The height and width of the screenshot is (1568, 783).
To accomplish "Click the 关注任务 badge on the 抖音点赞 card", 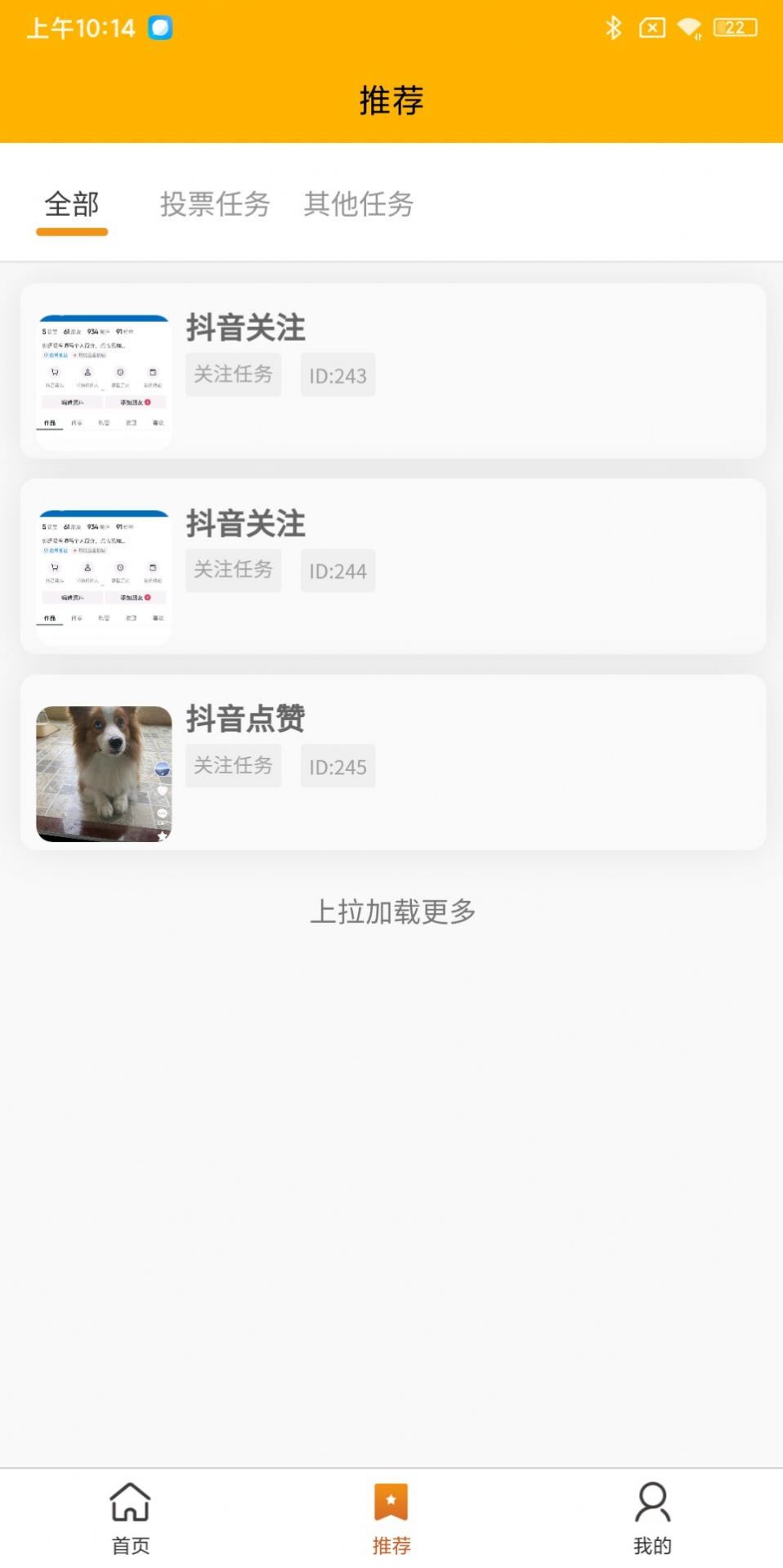I will pyautogui.click(x=233, y=766).
